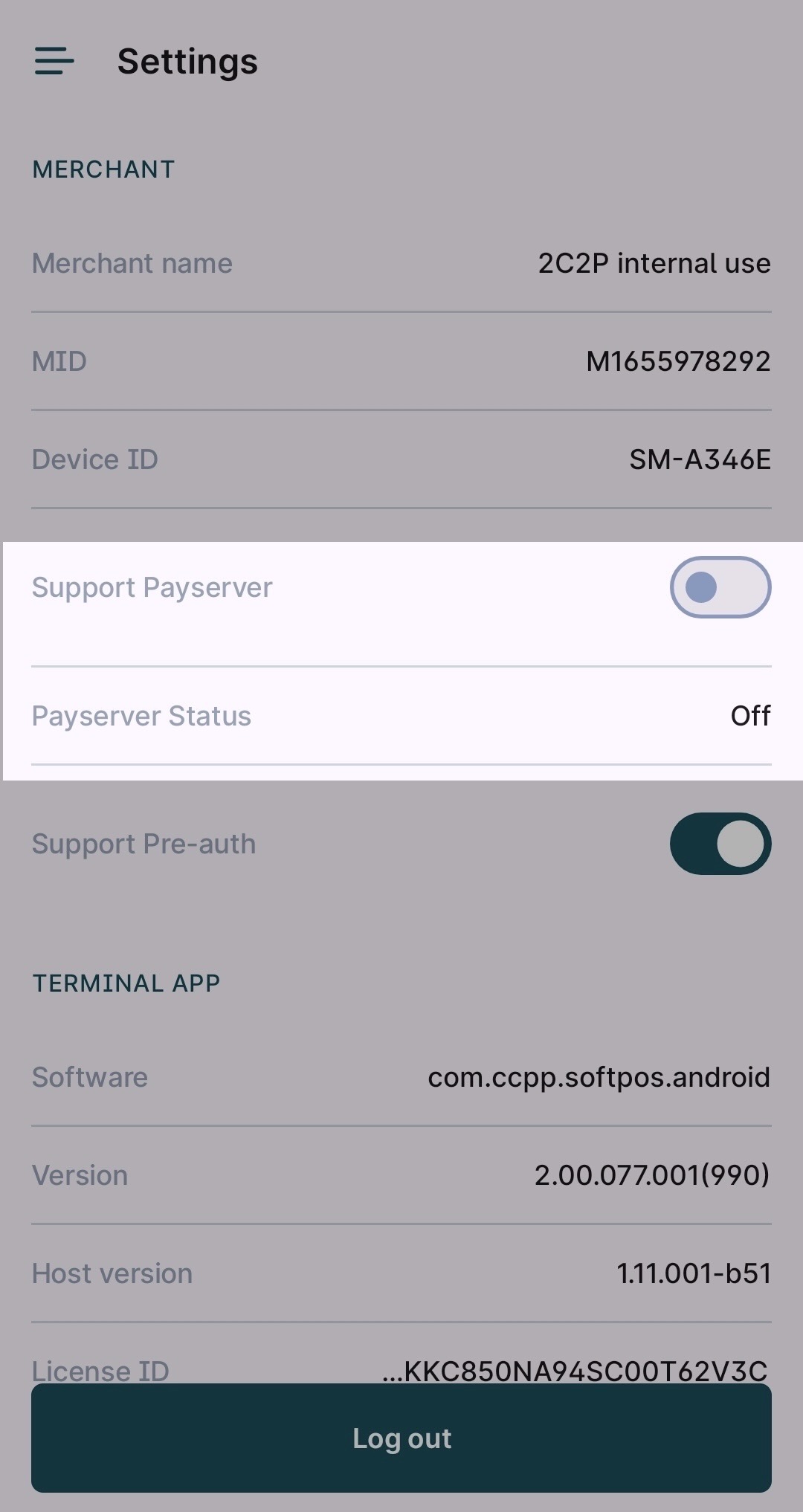Screen dimensions: 803x1512
Task: Open the hamburger drawer menu
Action: (x=54, y=61)
